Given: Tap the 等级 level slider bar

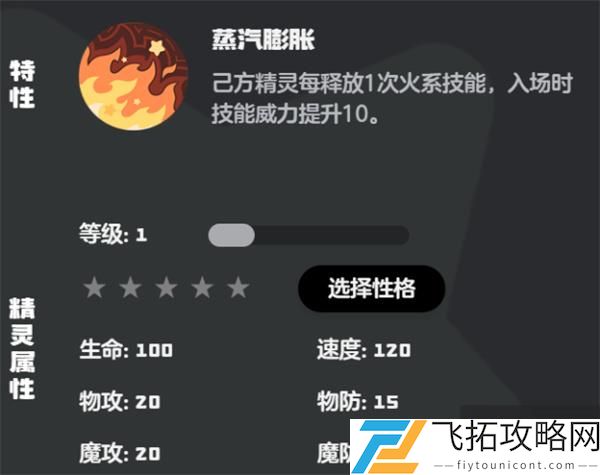Looking at the screenshot, I should [308, 235].
